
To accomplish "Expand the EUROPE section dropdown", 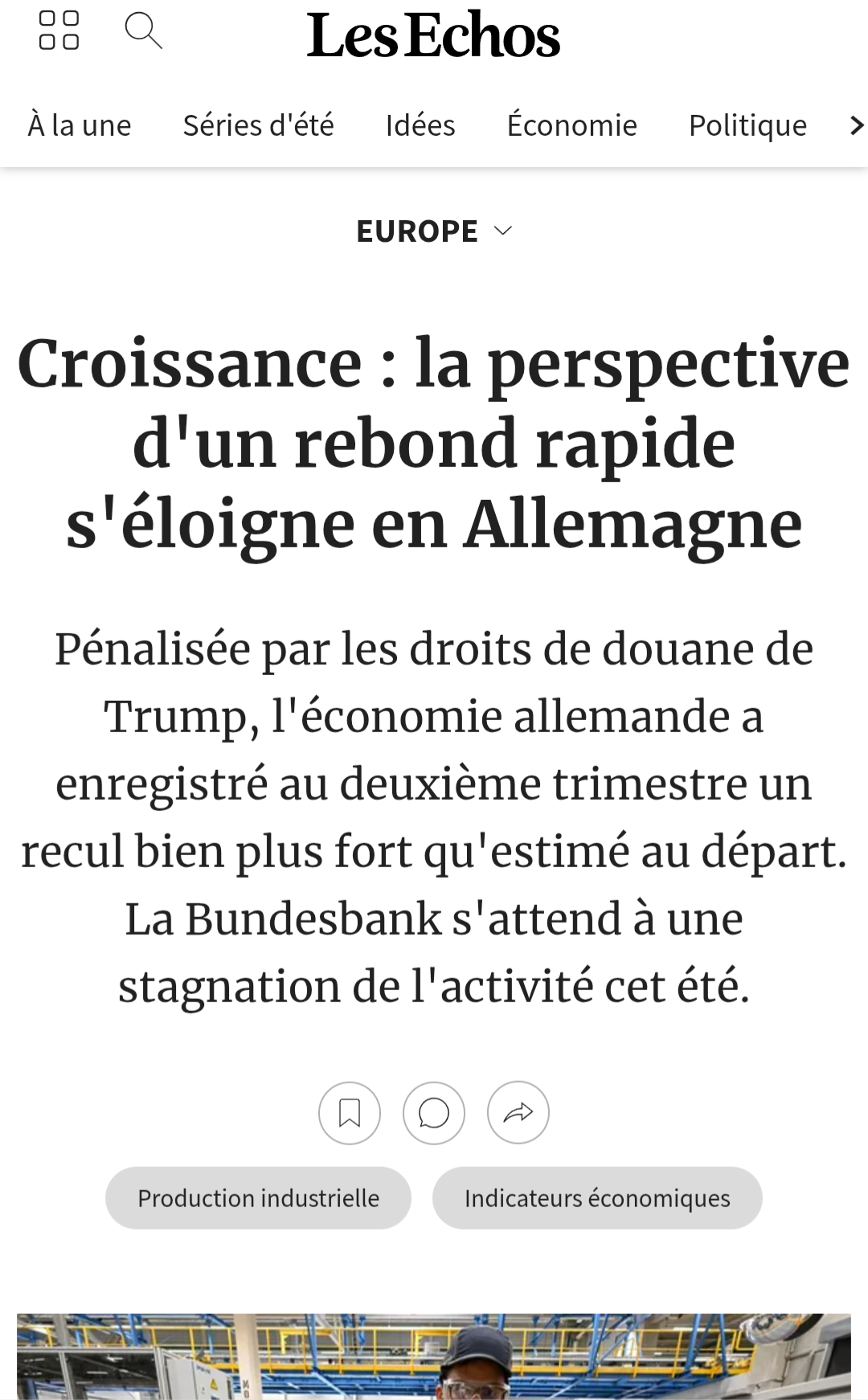I will pos(434,231).
